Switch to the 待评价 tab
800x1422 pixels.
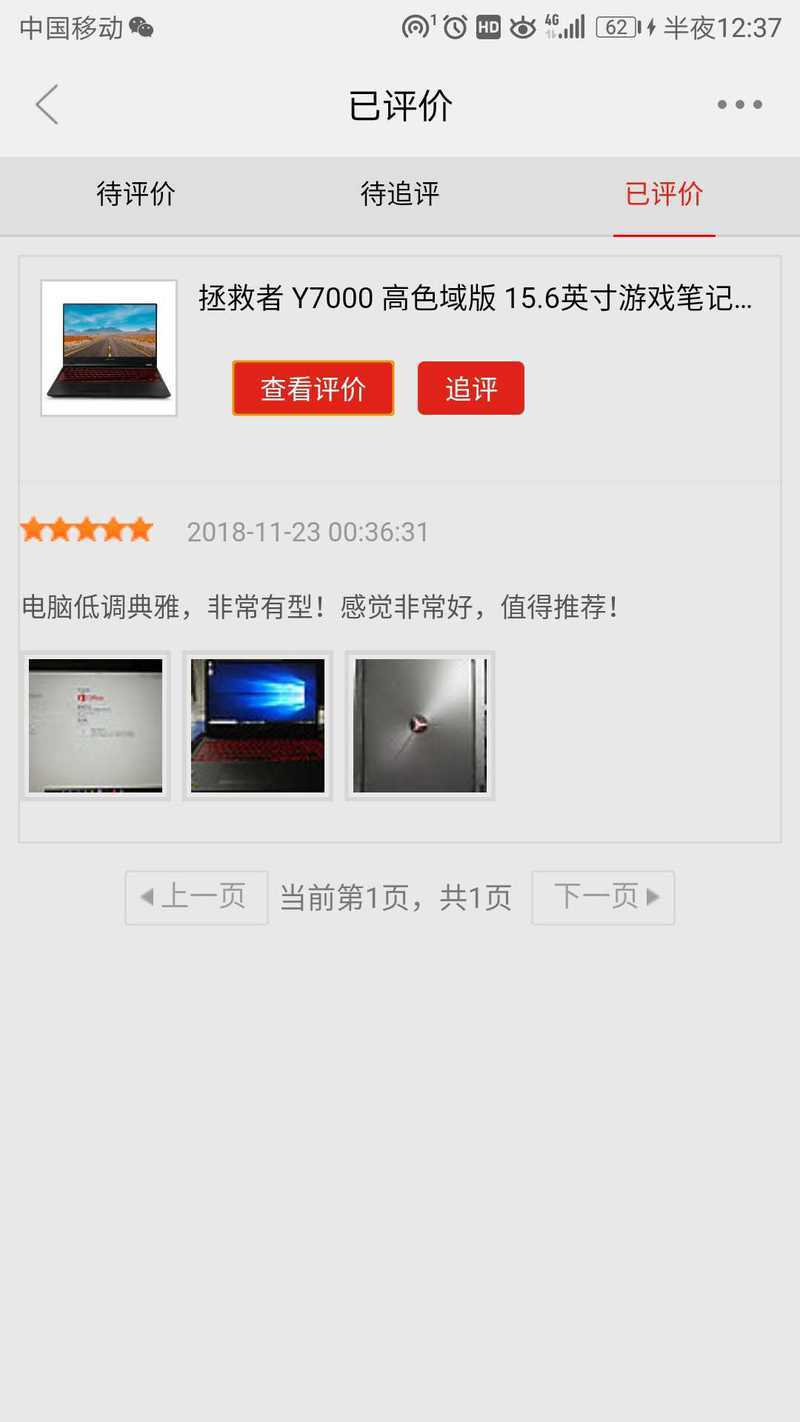point(136,194)
